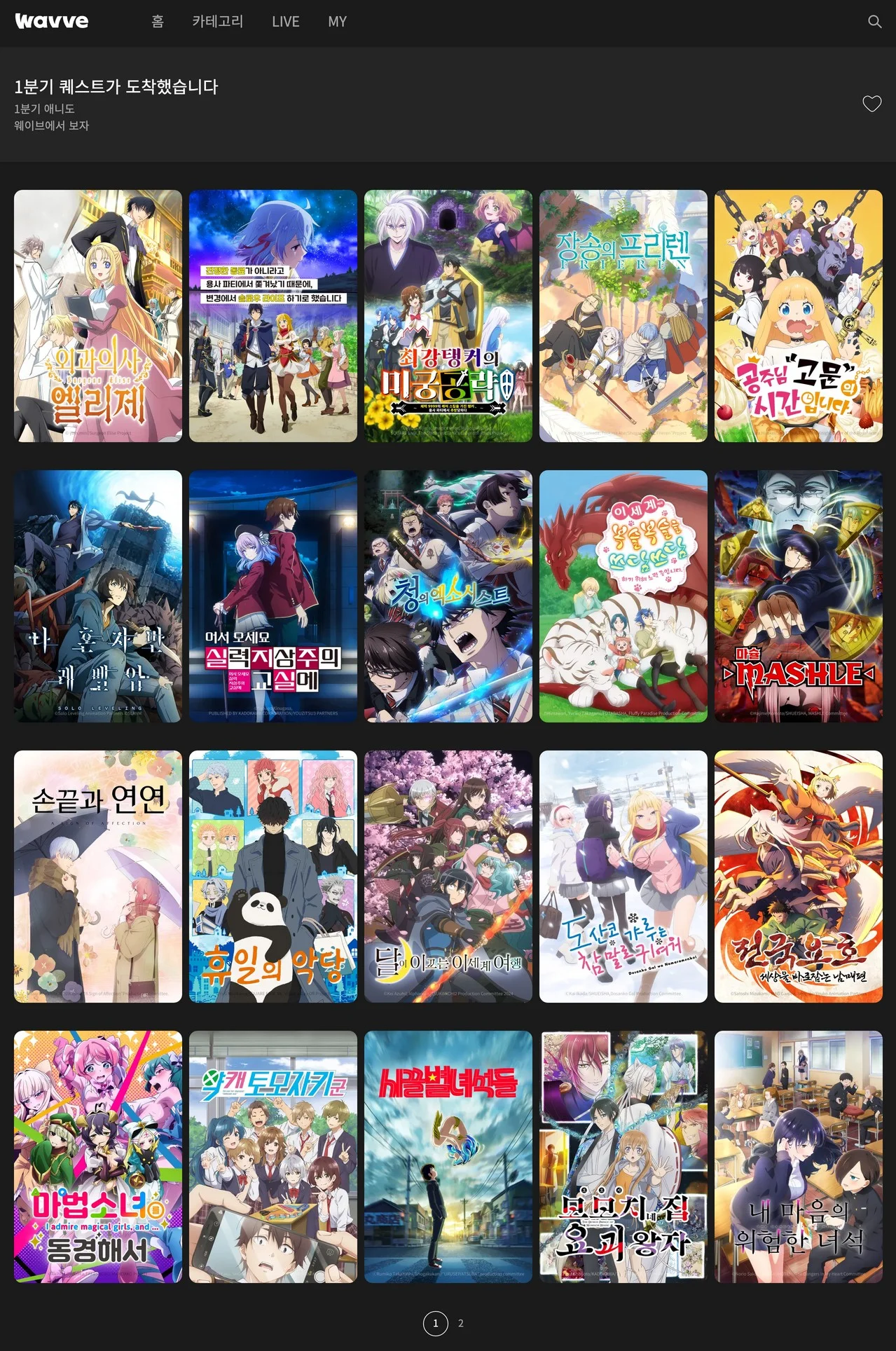
Task: Open the search icon
Action: [874, 22]
